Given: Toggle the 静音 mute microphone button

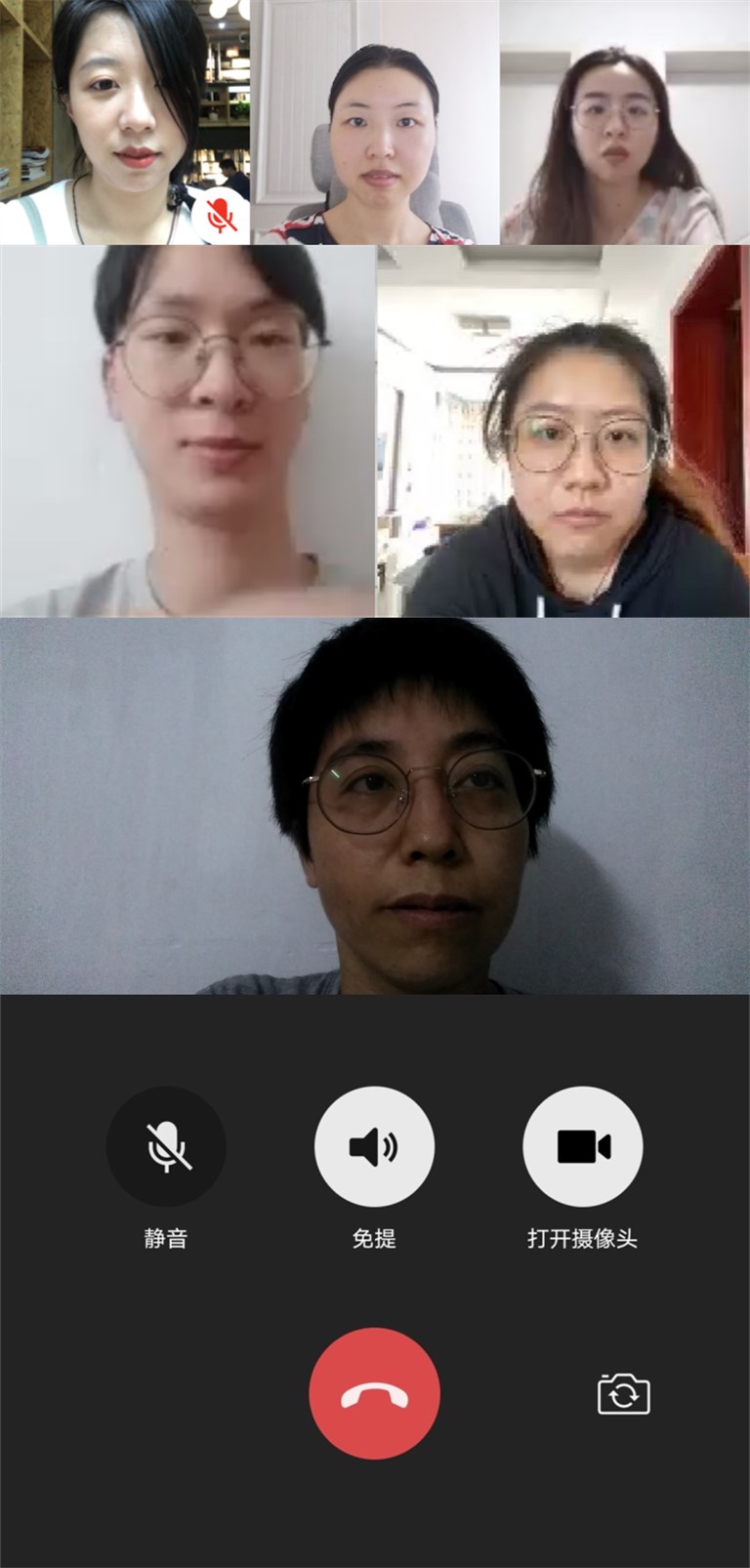Looking at the screenshot, I should (x=166, y=1146).
